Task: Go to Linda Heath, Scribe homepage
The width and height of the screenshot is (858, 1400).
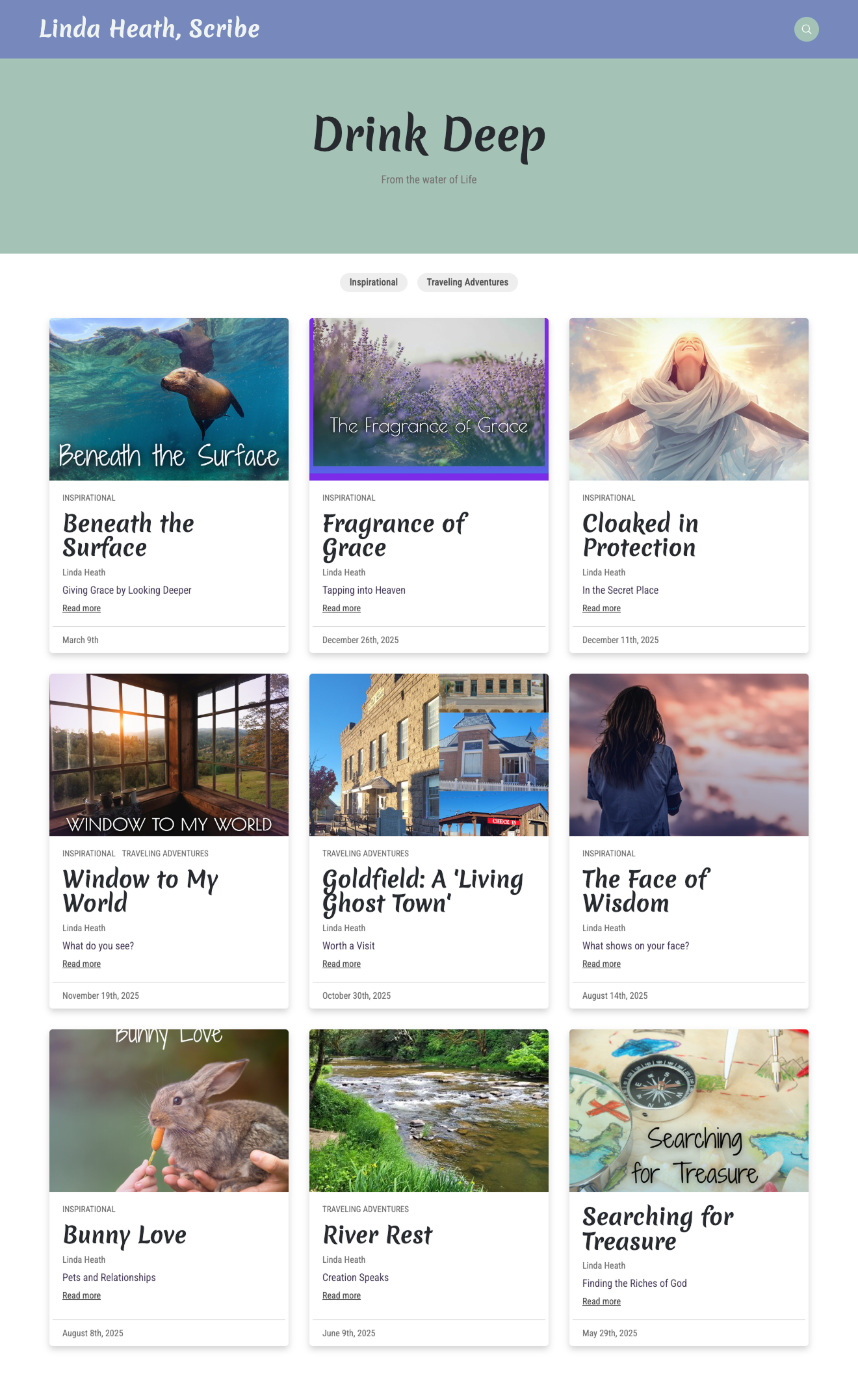Action: pos(149,29)
